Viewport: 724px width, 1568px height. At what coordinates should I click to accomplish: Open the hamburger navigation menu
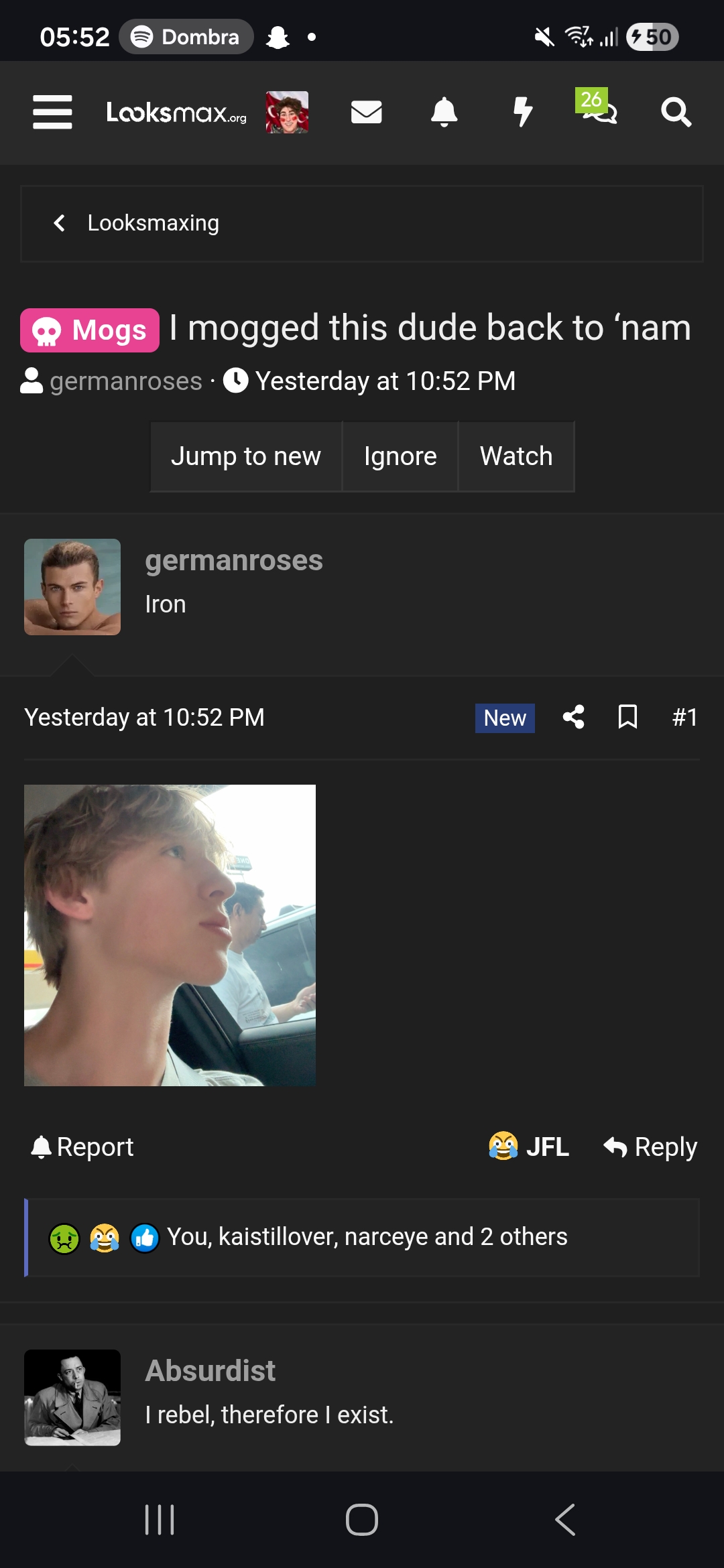[52, 112]
